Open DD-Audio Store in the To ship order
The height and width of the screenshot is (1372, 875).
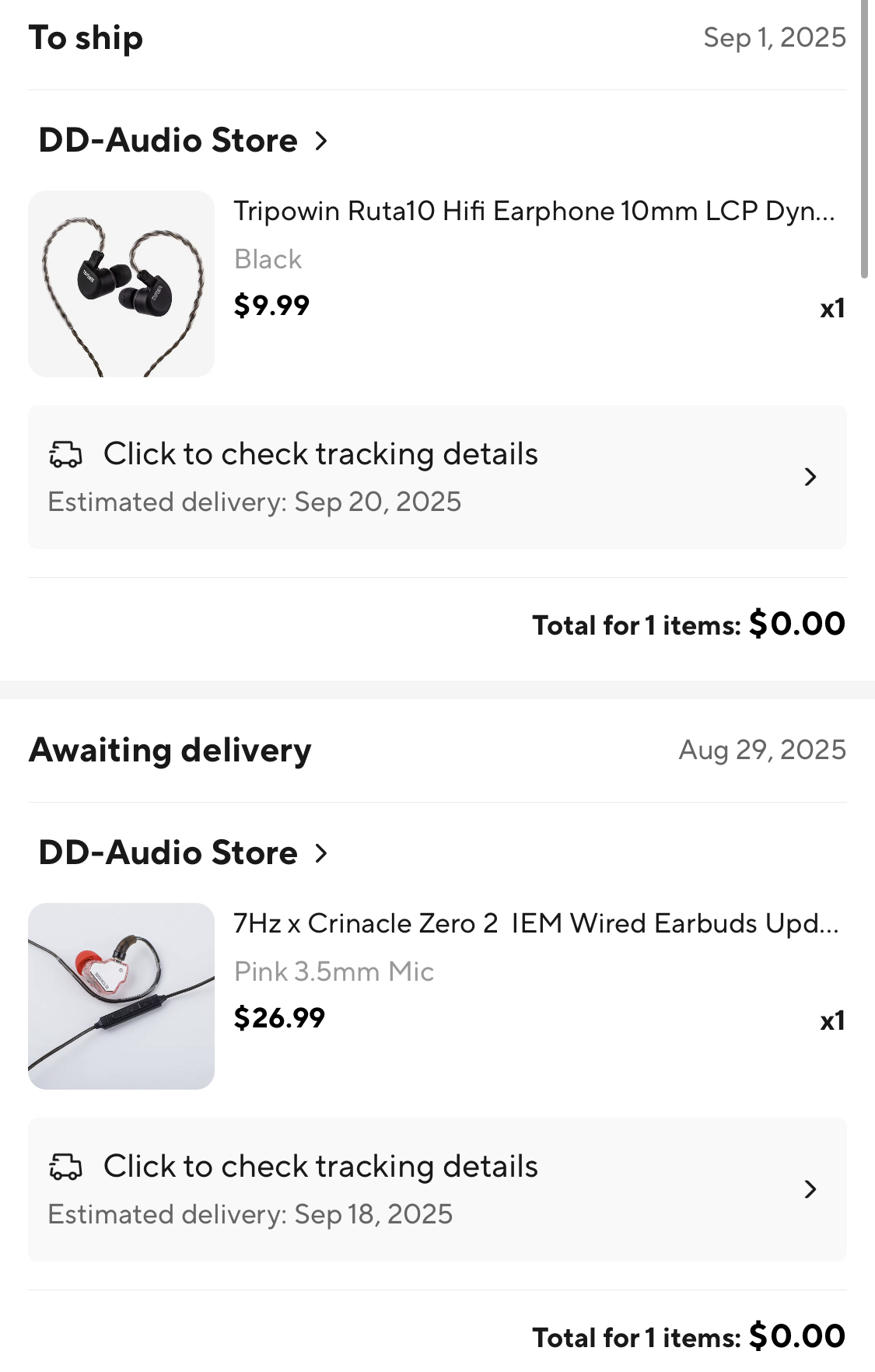tap(183, 141)
